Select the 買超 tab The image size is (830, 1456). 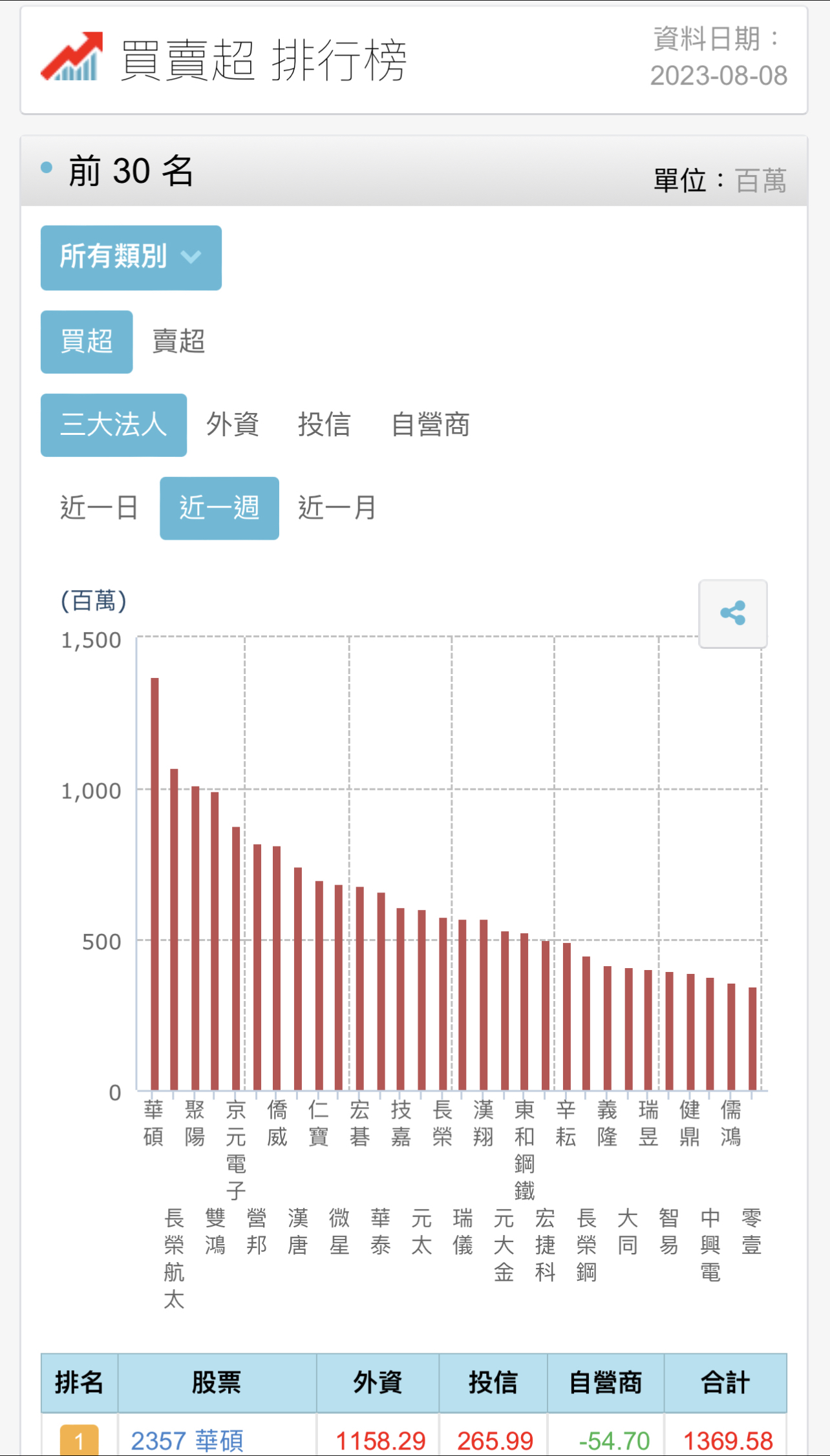[x=87, y=342]
